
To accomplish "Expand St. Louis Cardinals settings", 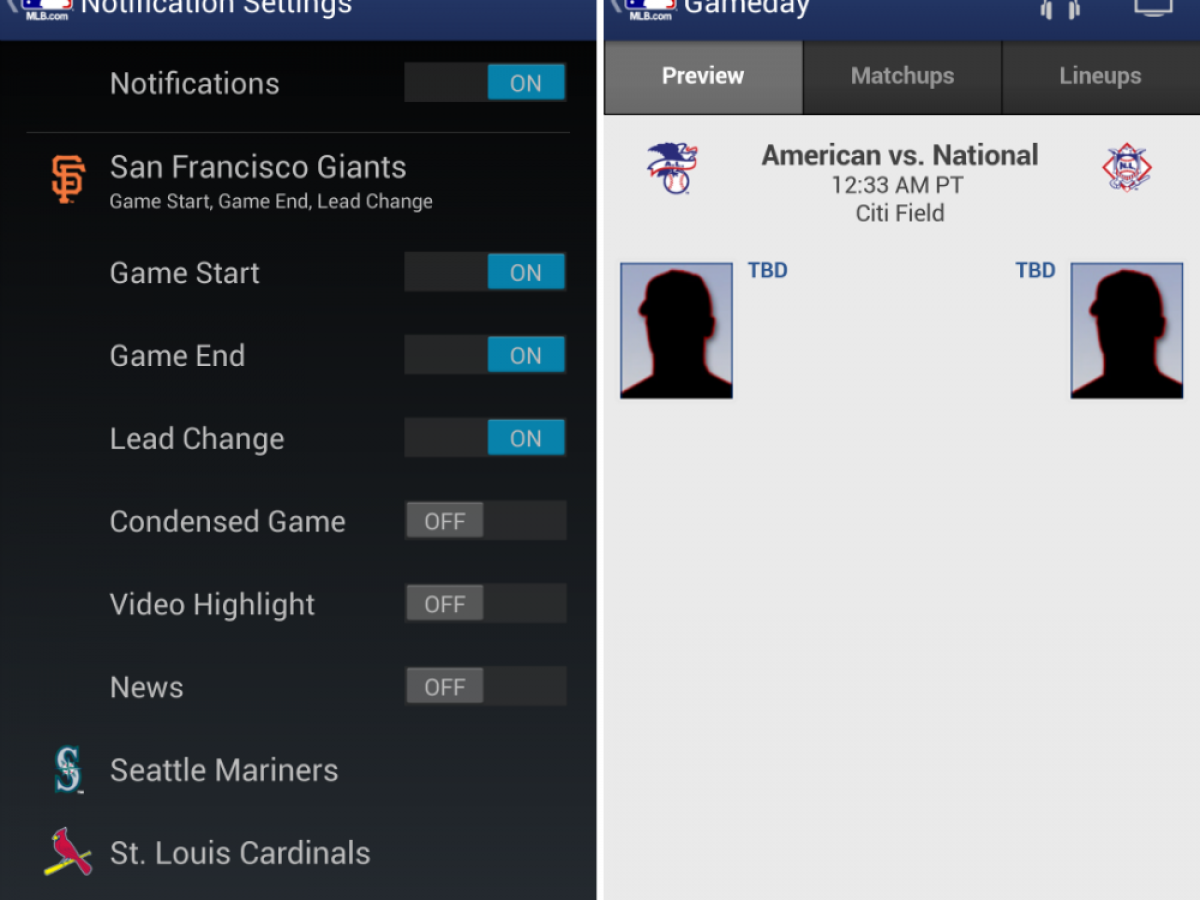I will click(240, 853).
